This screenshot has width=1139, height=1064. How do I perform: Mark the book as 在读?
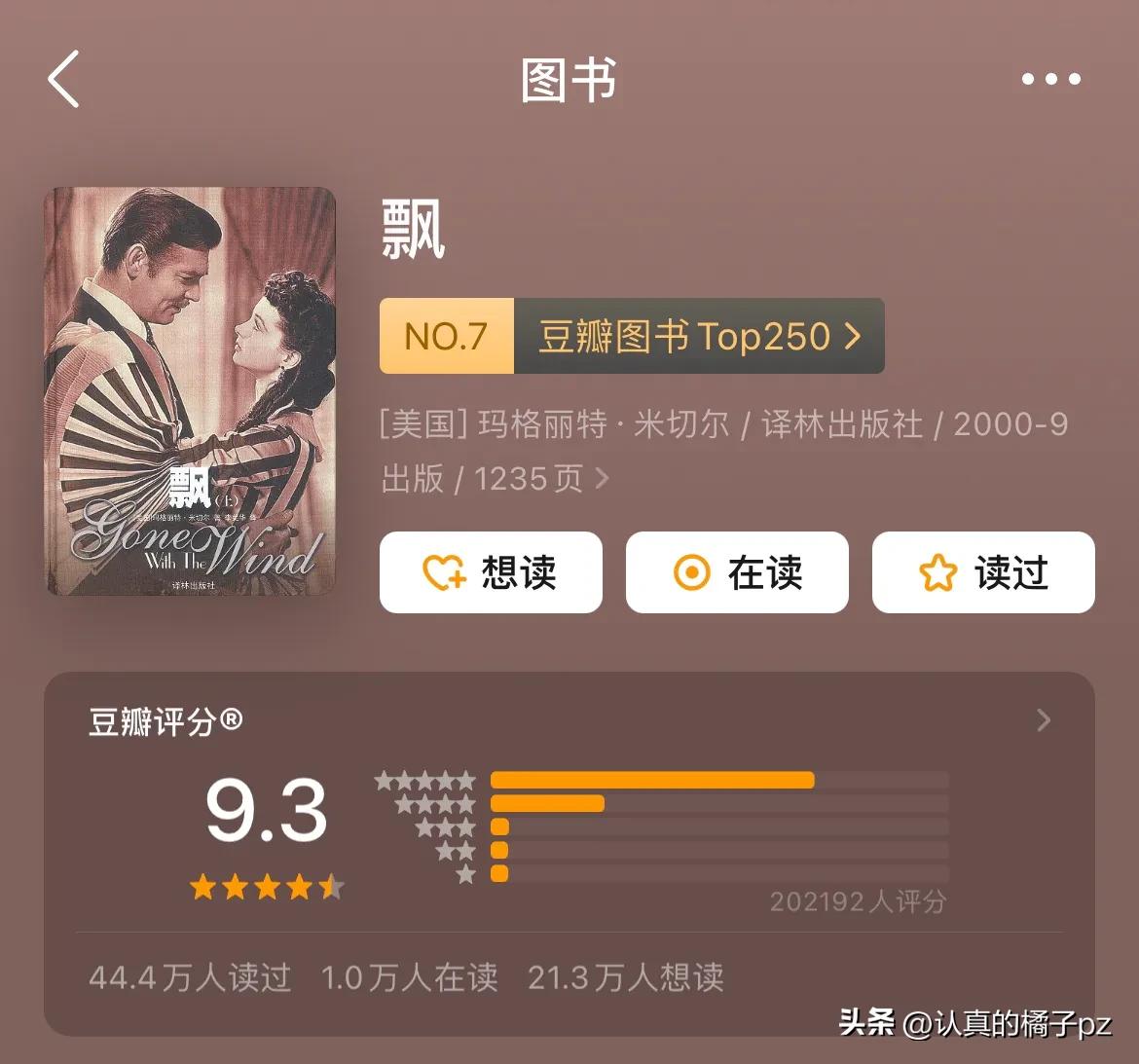[x=737, y=572]
